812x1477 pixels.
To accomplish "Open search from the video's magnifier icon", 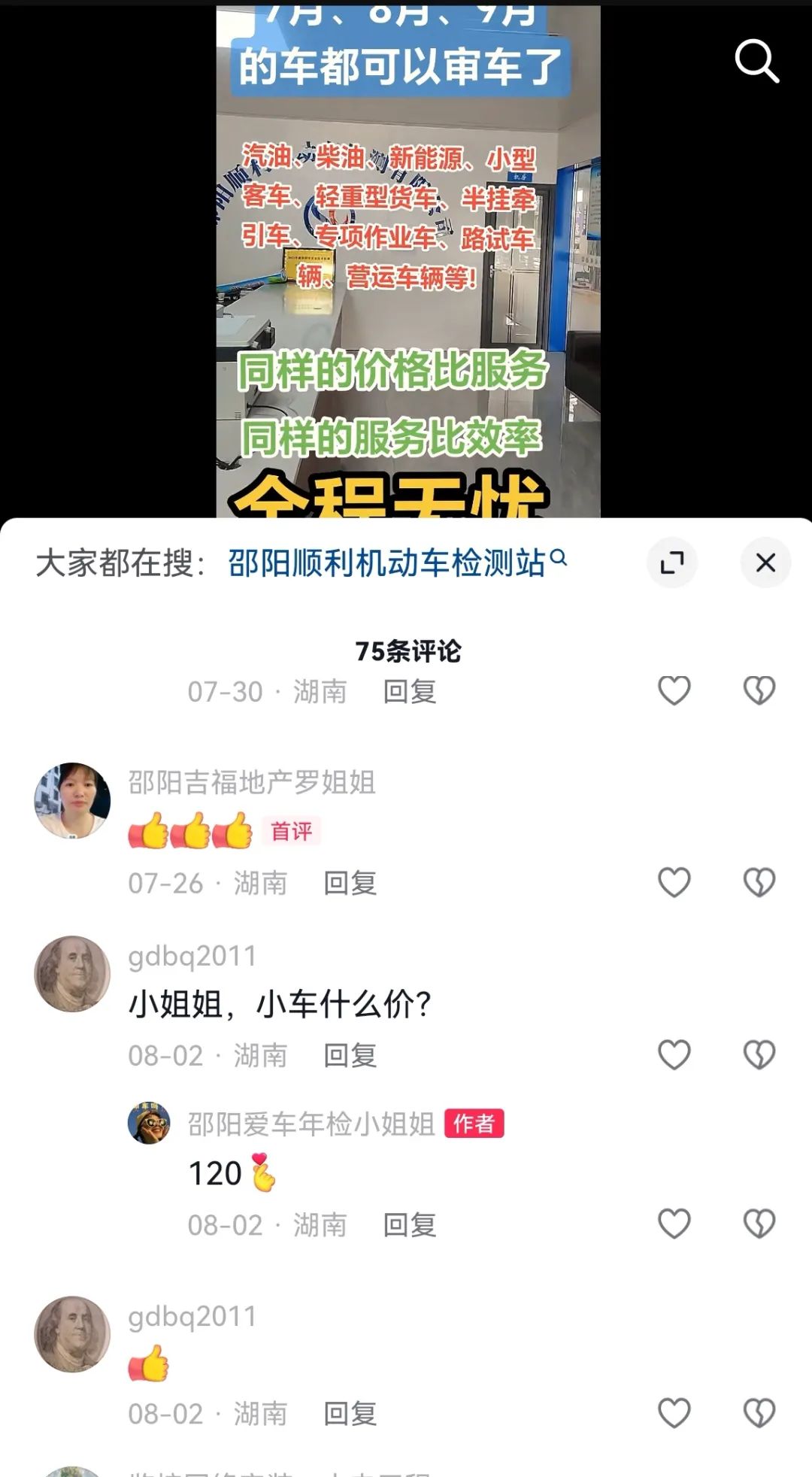I will tap(756, 61).
